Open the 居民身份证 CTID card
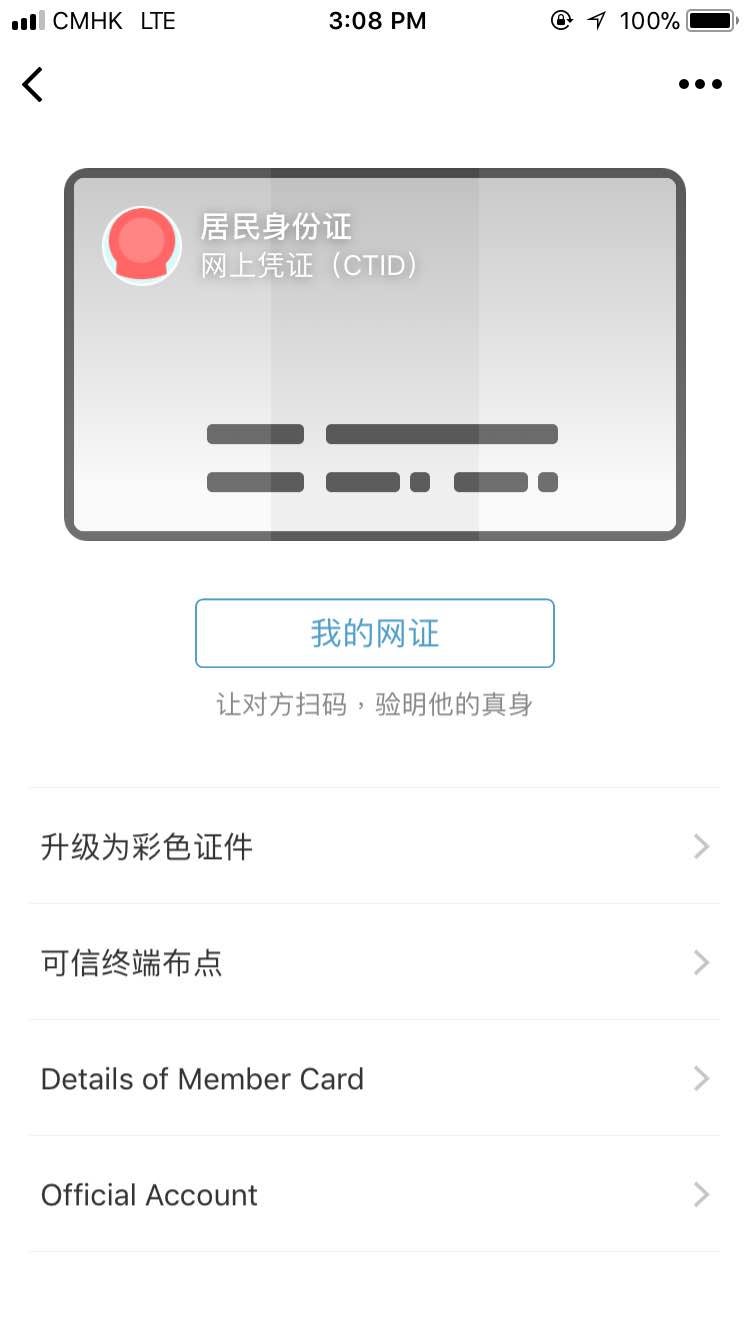 (x=375, y=355)
